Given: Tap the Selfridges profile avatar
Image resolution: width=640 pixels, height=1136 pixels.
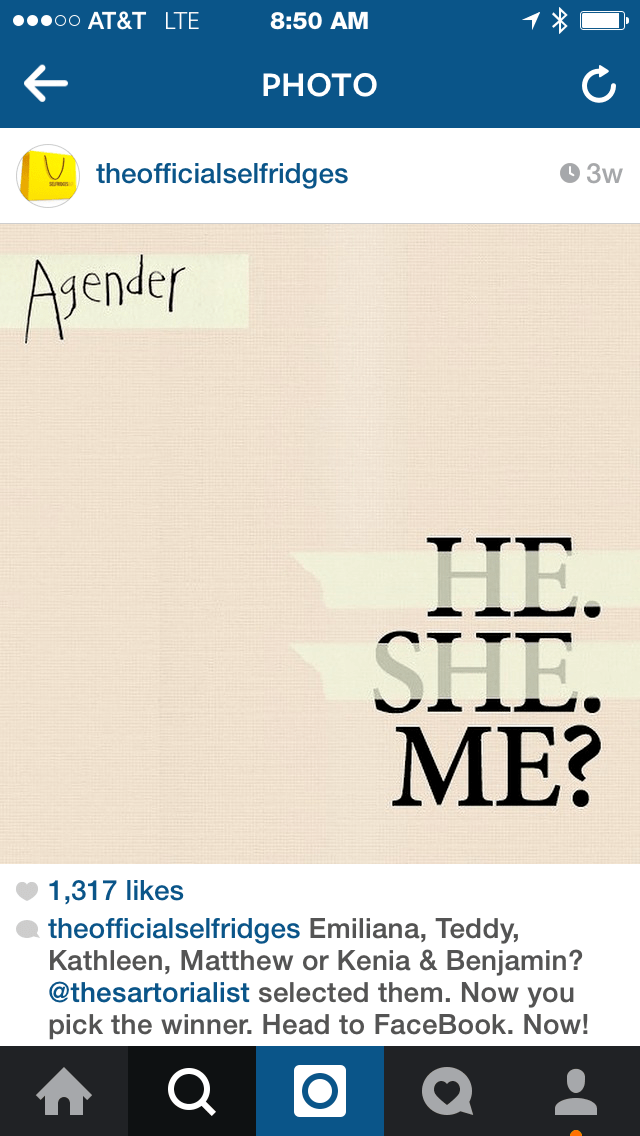Looking at the screenshot, I should click(48, 176).
